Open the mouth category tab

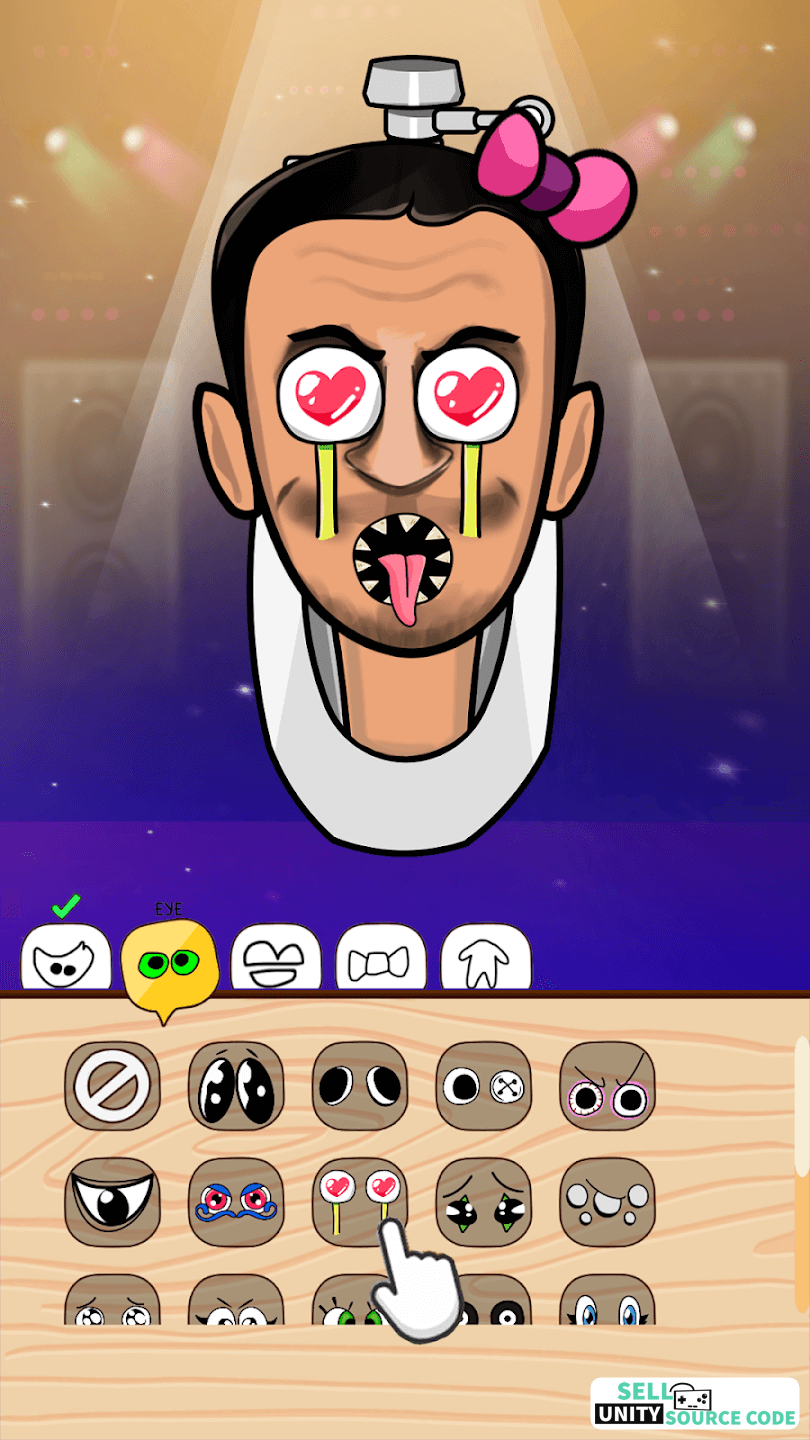[x=276, y=957]
